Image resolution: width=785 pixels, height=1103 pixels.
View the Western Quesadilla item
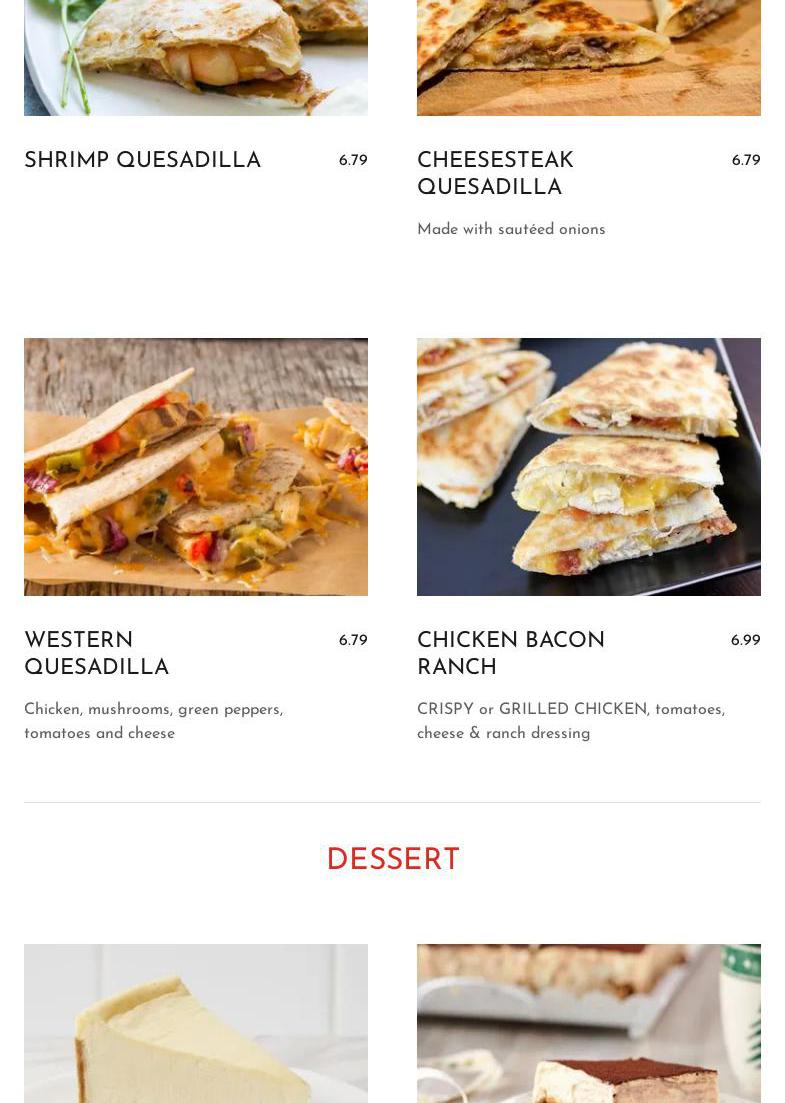(96, 654)
